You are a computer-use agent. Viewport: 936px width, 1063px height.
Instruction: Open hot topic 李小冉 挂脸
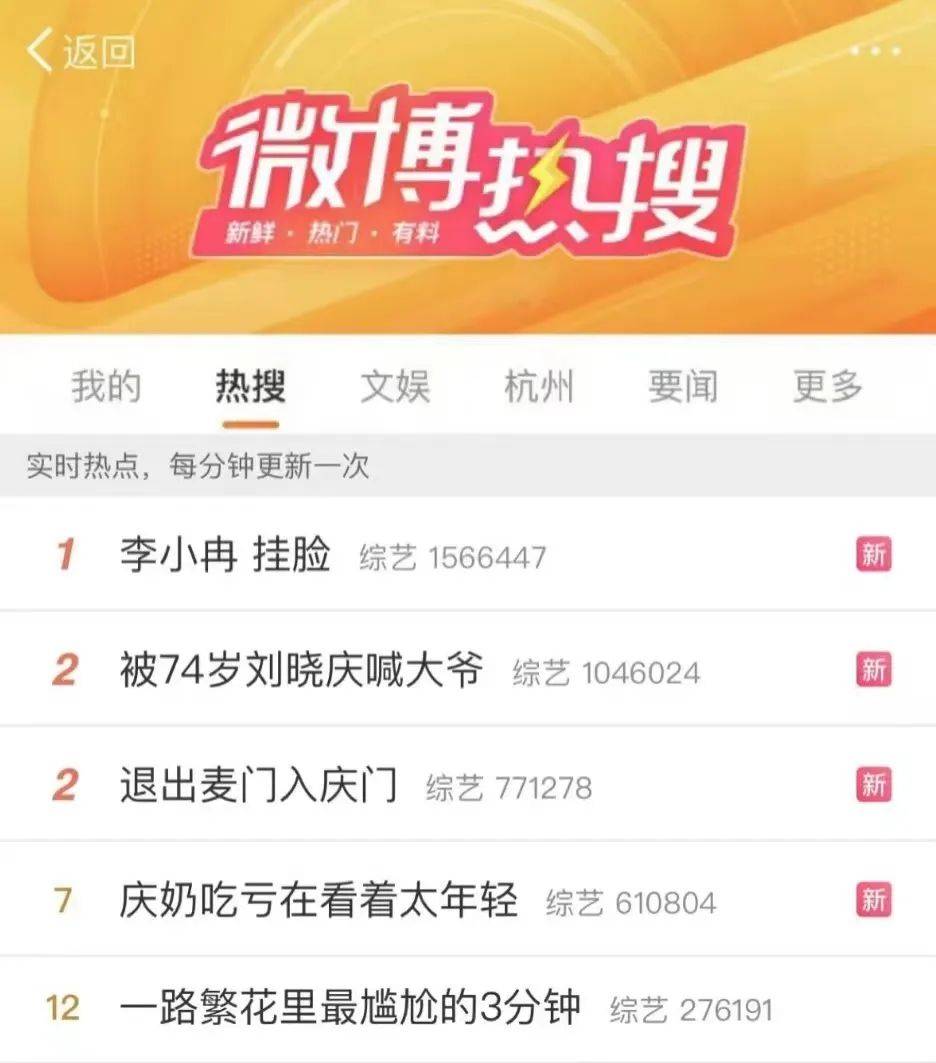click(x=225, y=555)
